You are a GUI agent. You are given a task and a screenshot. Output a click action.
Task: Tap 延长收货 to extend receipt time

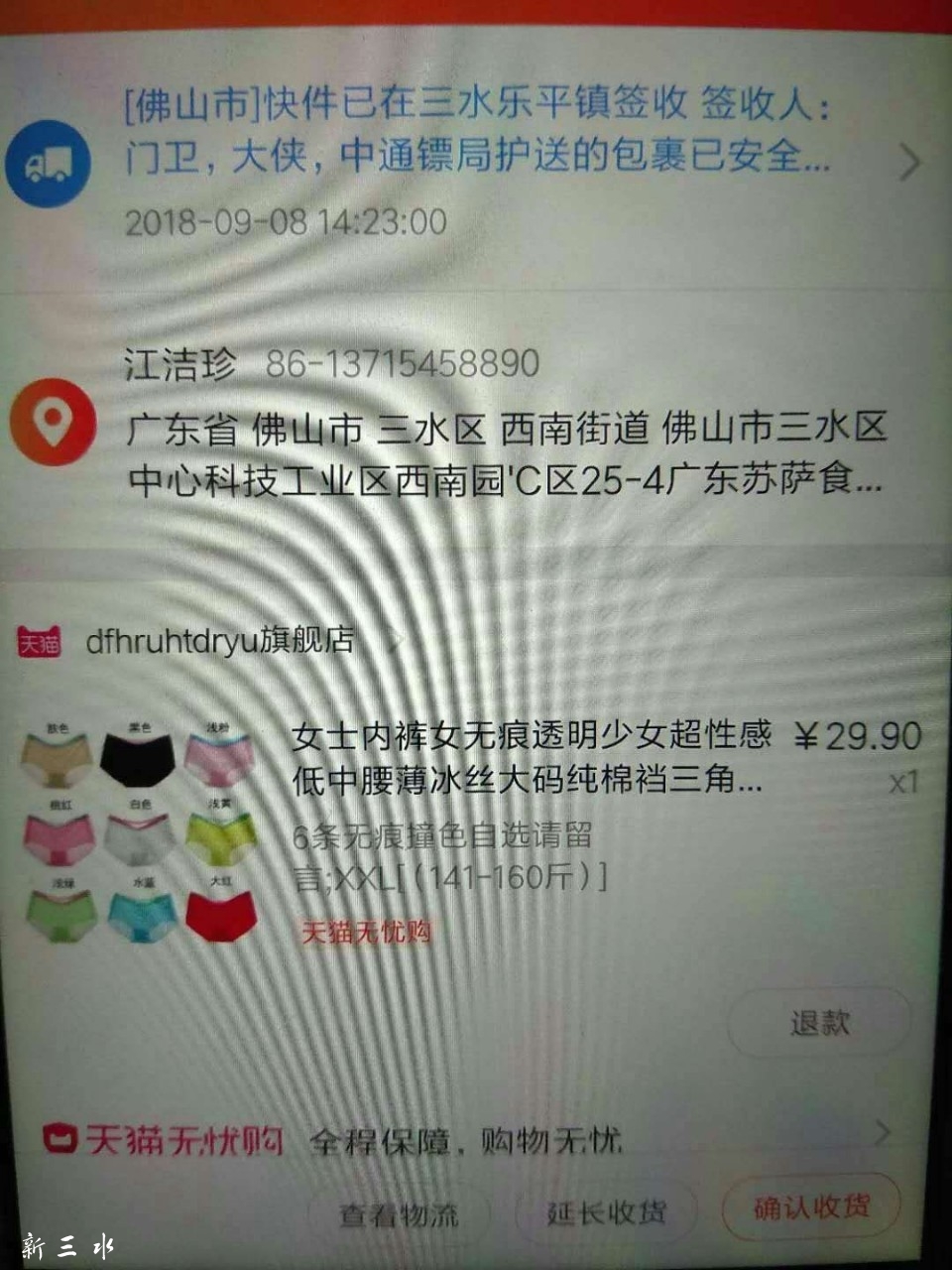click(606, 1211)
